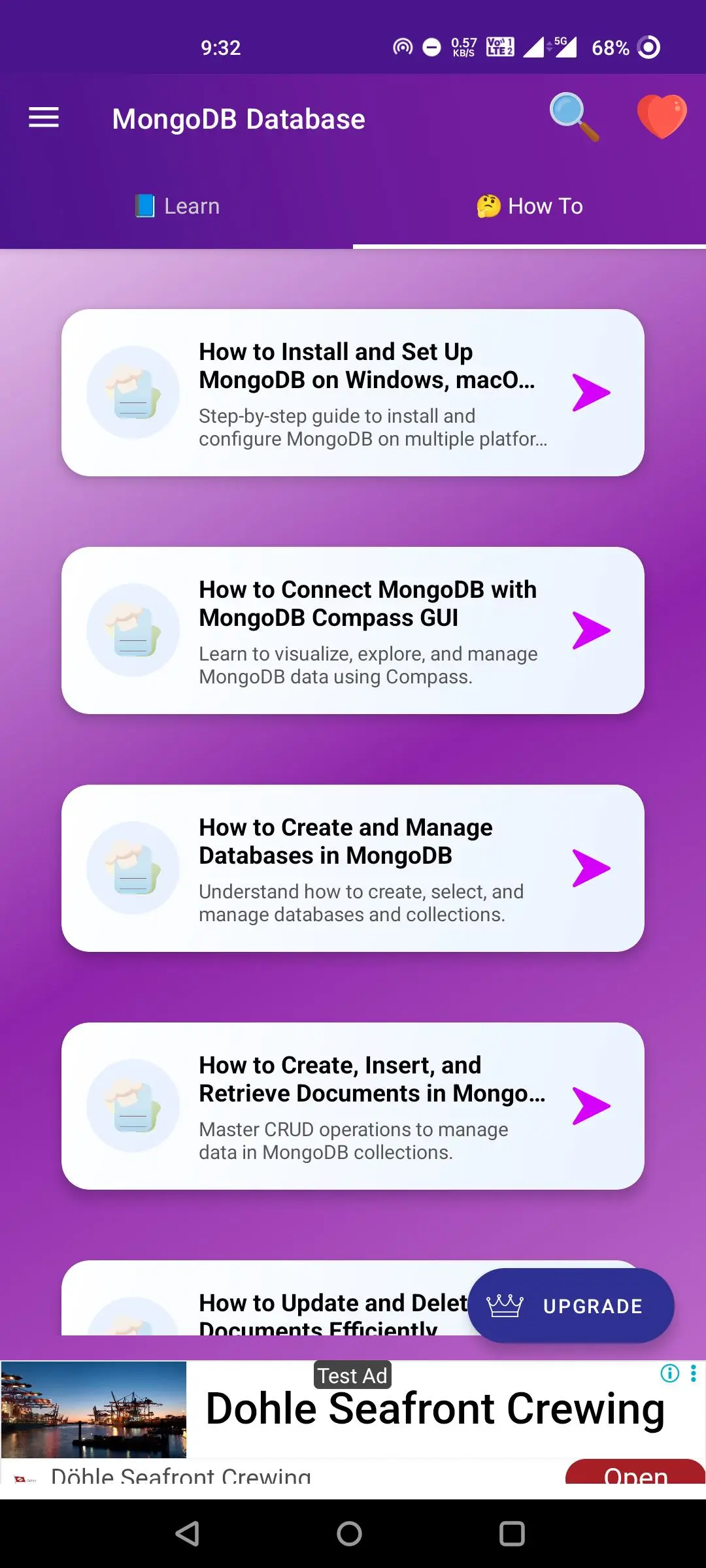Viewport: 706px width, 1568px height.
Task: Go back with the system back button
Action: tap(188, 1533)
